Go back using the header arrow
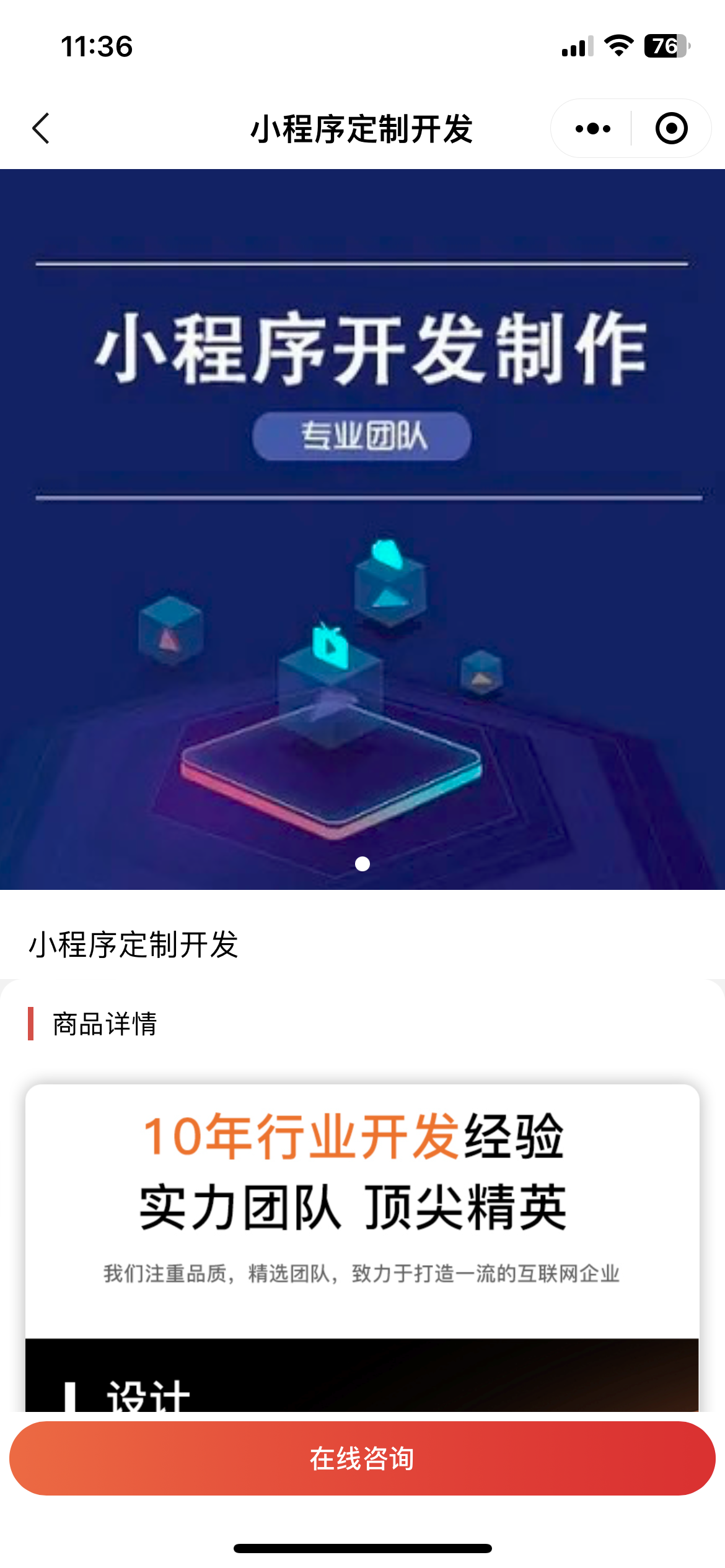725x1568 pixels. click(41, 129)
